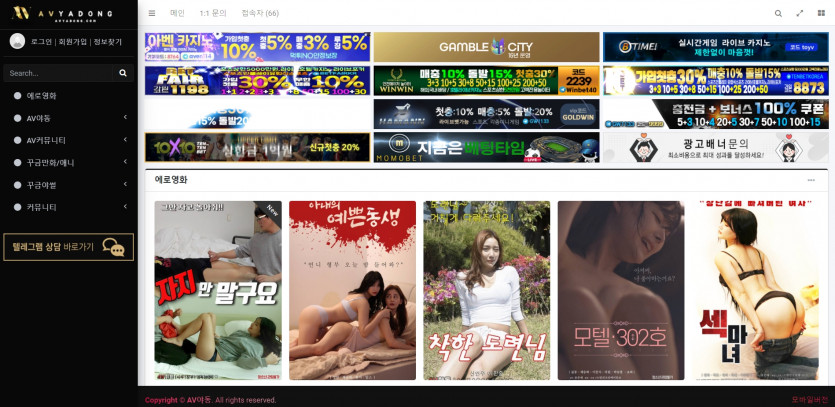Toggle the sidebar hamburger menu
This screenshot has width=835, height=407.
[x=152, y=13]
